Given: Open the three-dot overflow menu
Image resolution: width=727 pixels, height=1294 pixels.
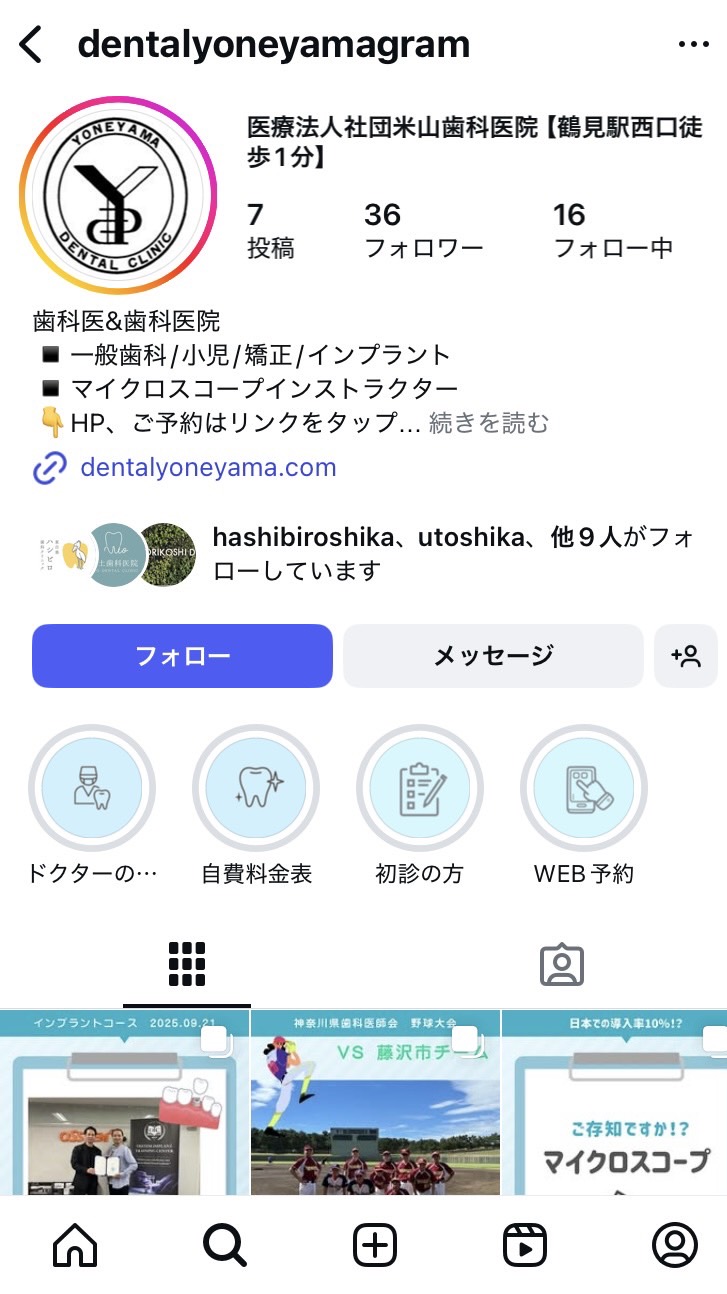Looking at the screenshot, I should point(693,45).
